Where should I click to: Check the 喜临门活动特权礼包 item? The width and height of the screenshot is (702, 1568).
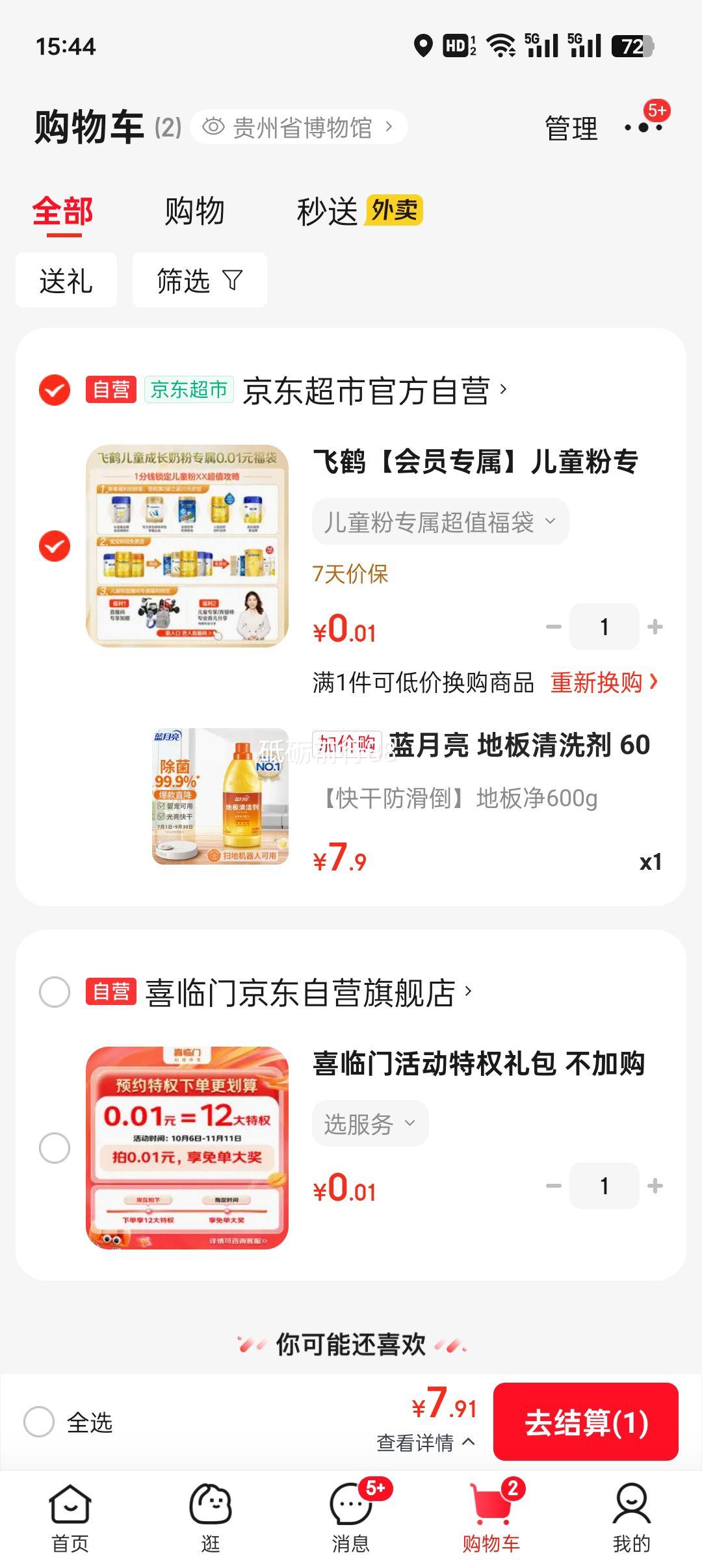55,1148
